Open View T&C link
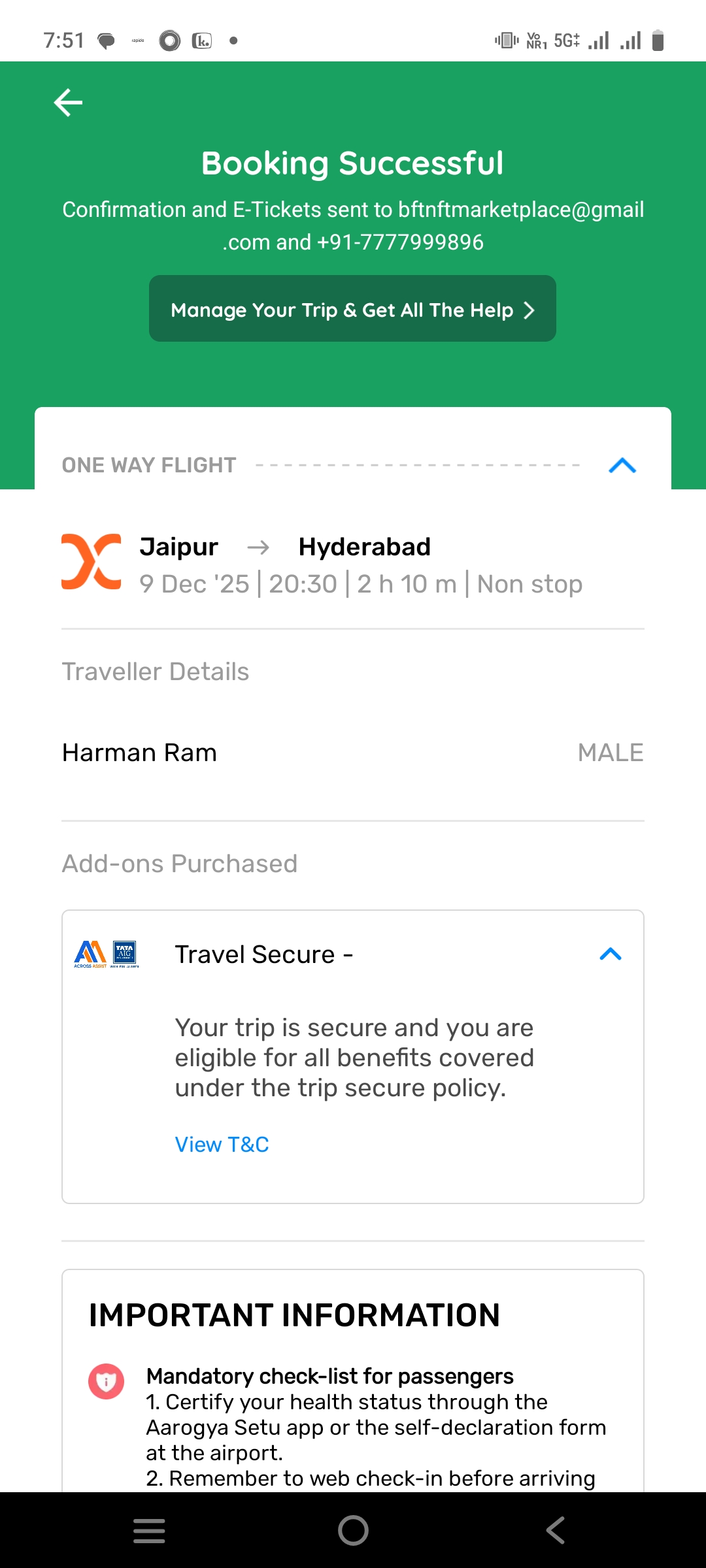 (x=222, y=1145)
